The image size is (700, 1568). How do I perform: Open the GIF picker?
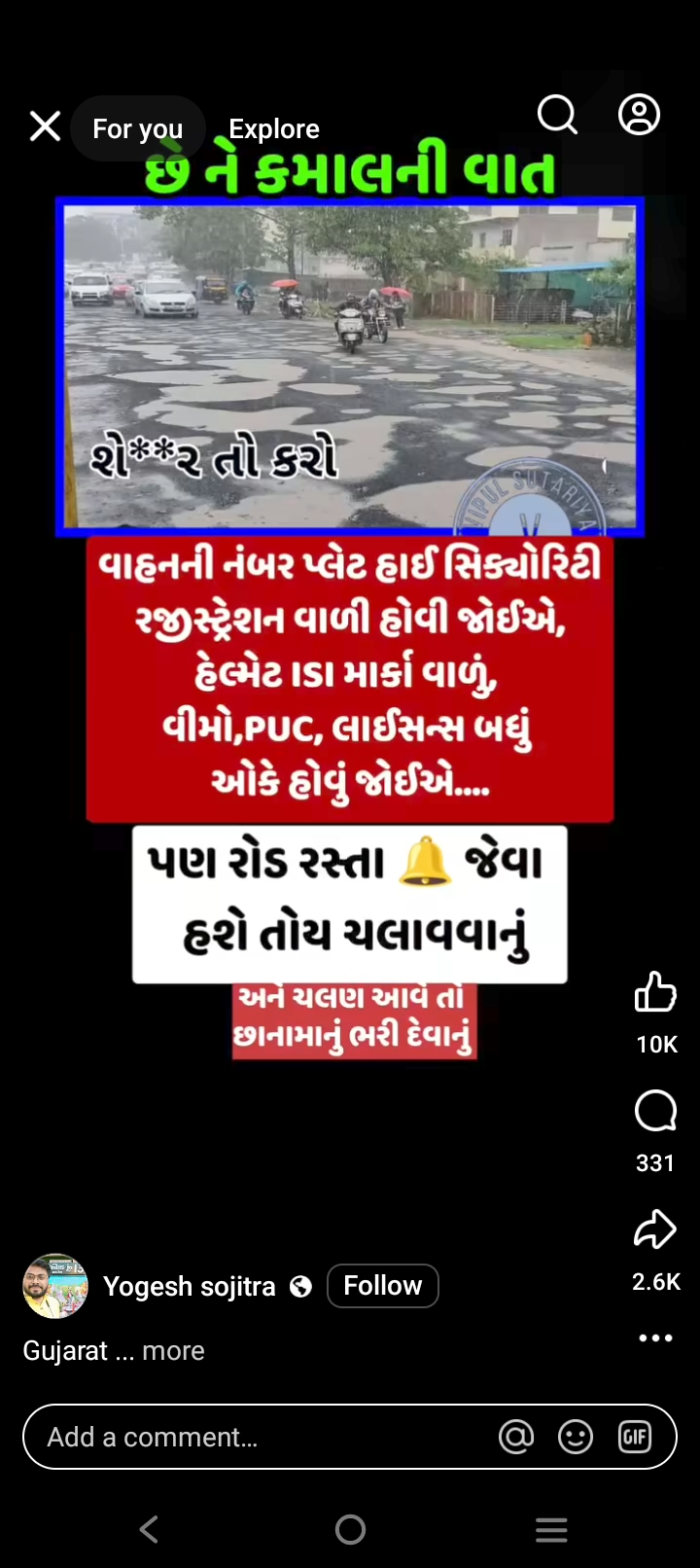click(x=635, y=1437)
